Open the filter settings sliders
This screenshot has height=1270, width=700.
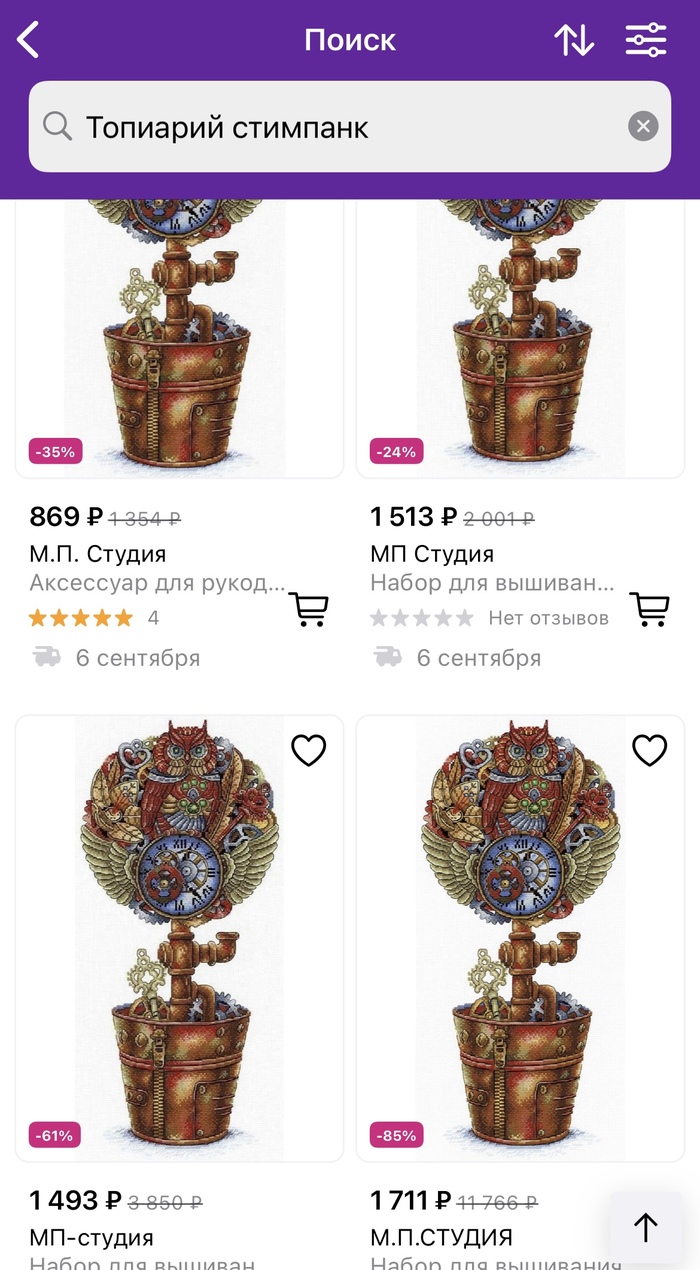click(x=646, y=40)
